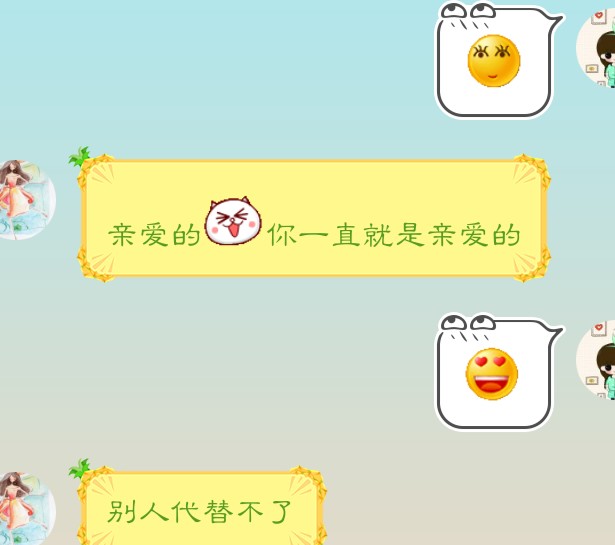The image size is (615, 545).
Task: Tap the avatar next to the squinting smiley bubble
Action: coord(598,50)
